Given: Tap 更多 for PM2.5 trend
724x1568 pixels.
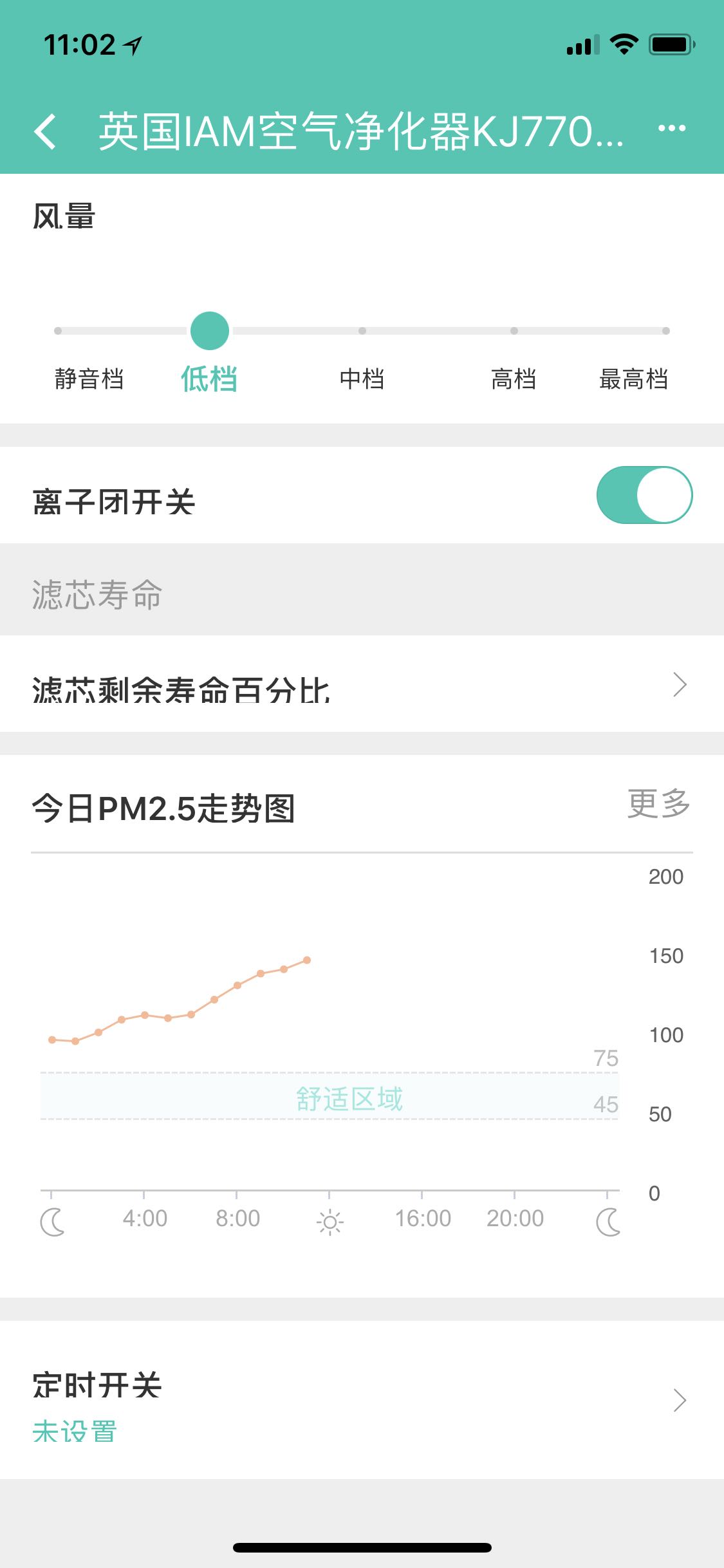Looking at the screenshot, I should [x=658, y=803].
